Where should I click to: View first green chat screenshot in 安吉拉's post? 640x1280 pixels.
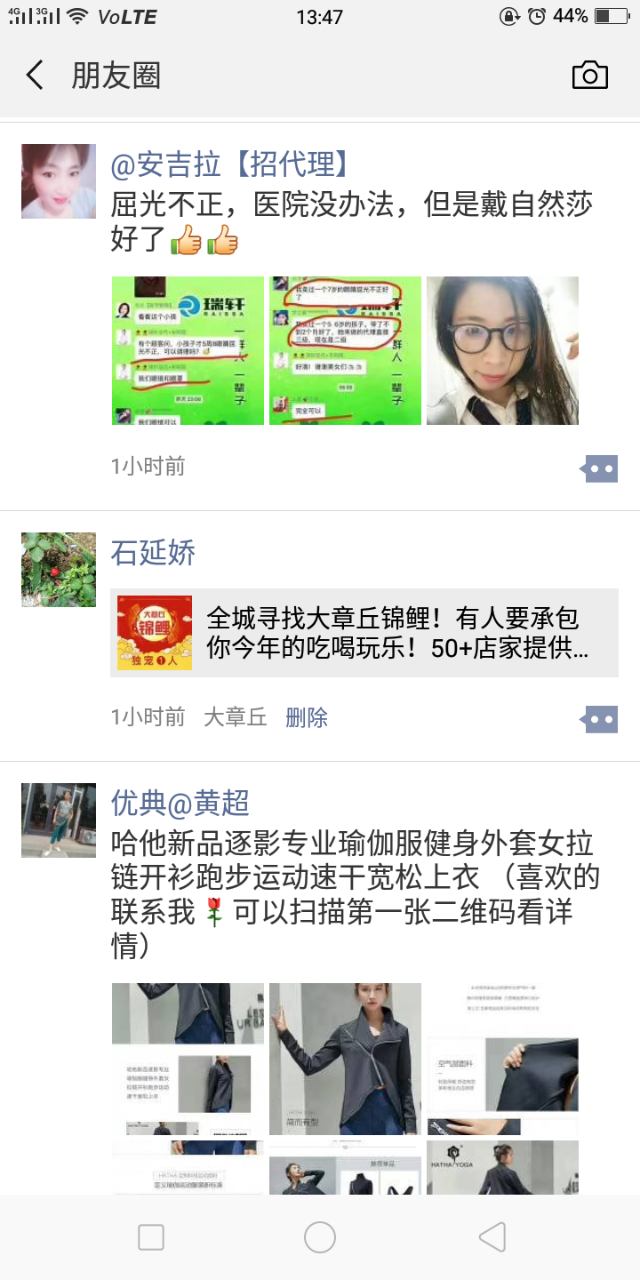pos(187,350)
